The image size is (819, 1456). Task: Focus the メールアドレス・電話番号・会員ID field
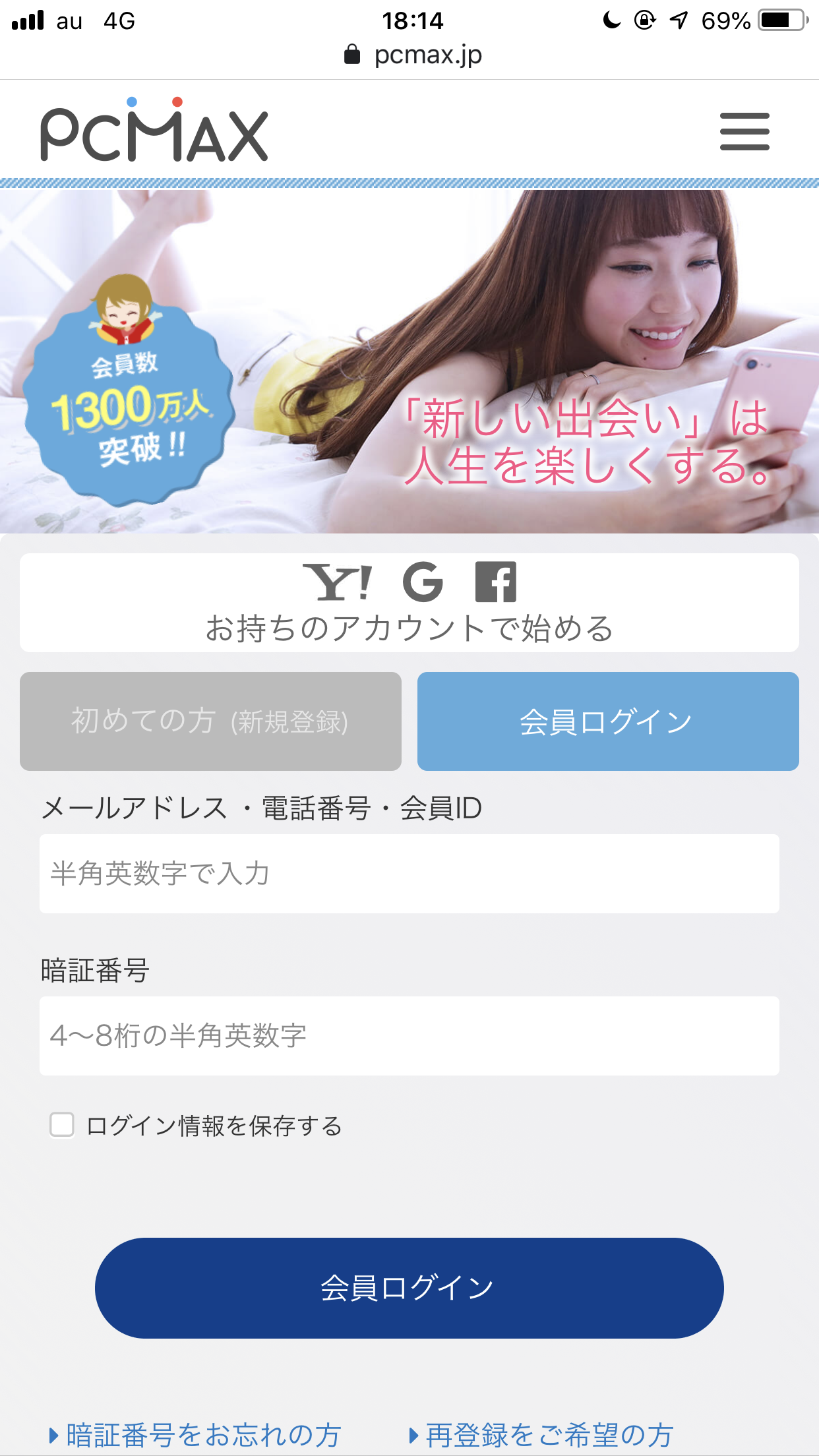click(409, 874)
